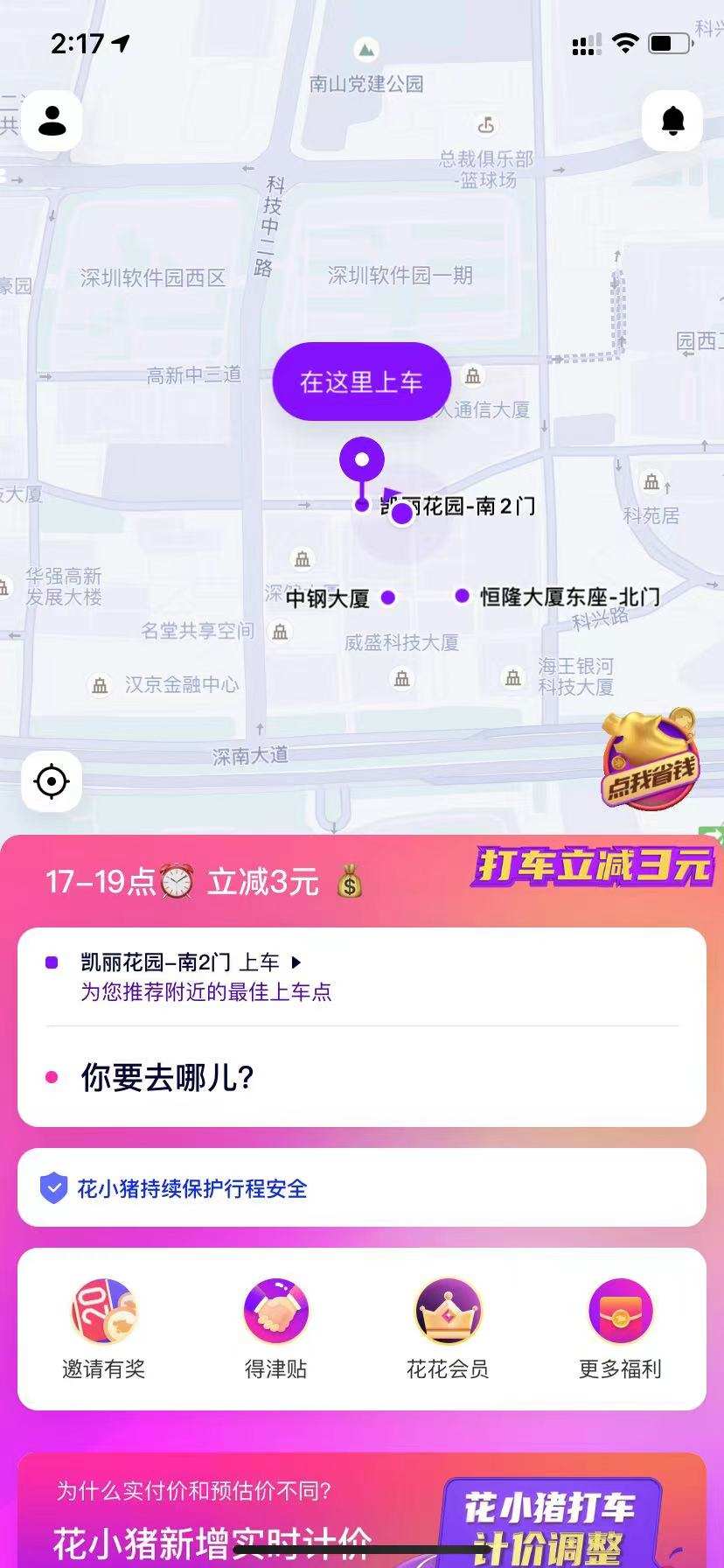The width and height of the screenshot is (724, 1568).
Task: Open the user profile icon
Action: pyautogui.click(x=52, y=121)
